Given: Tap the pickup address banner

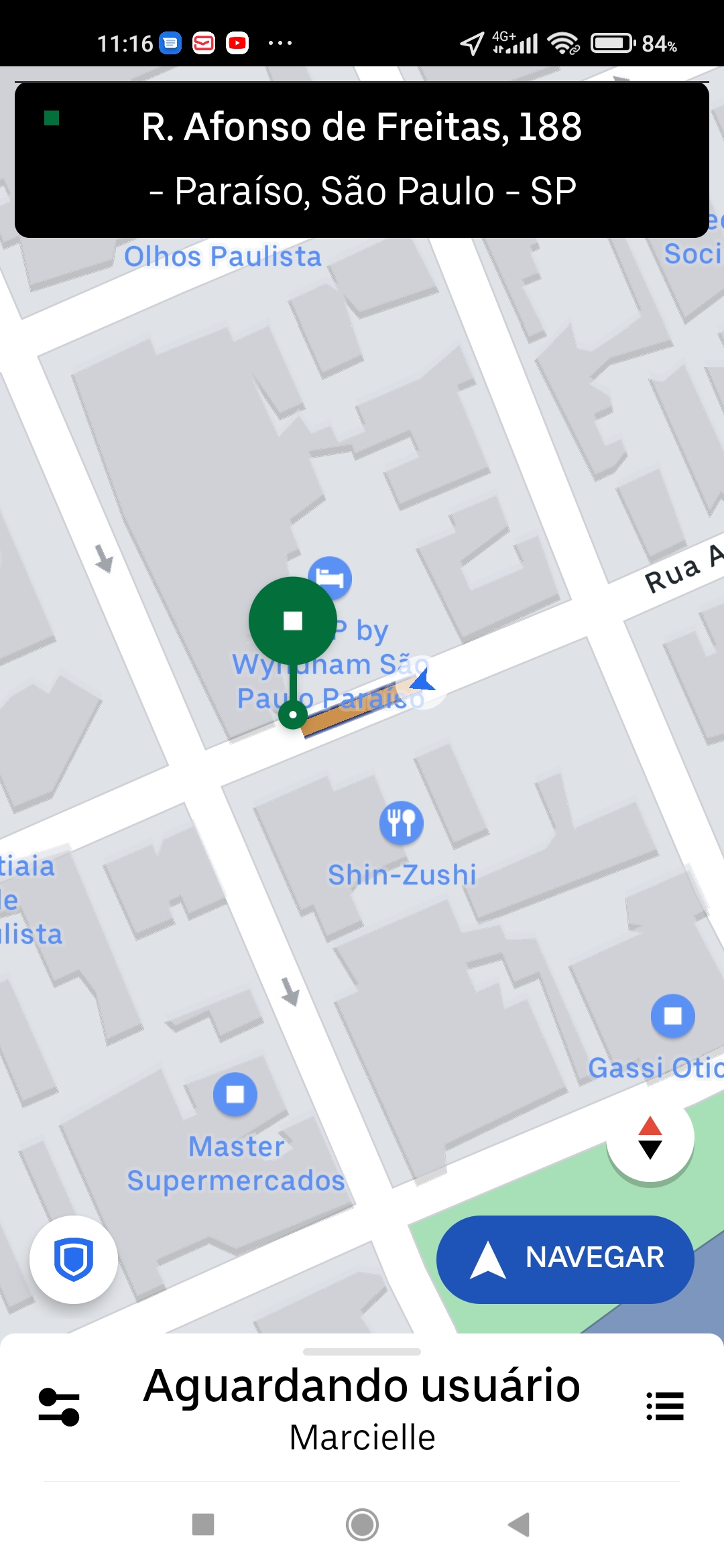Looking at the screenshot, I should pyautogui.click(x=362, y=159).
